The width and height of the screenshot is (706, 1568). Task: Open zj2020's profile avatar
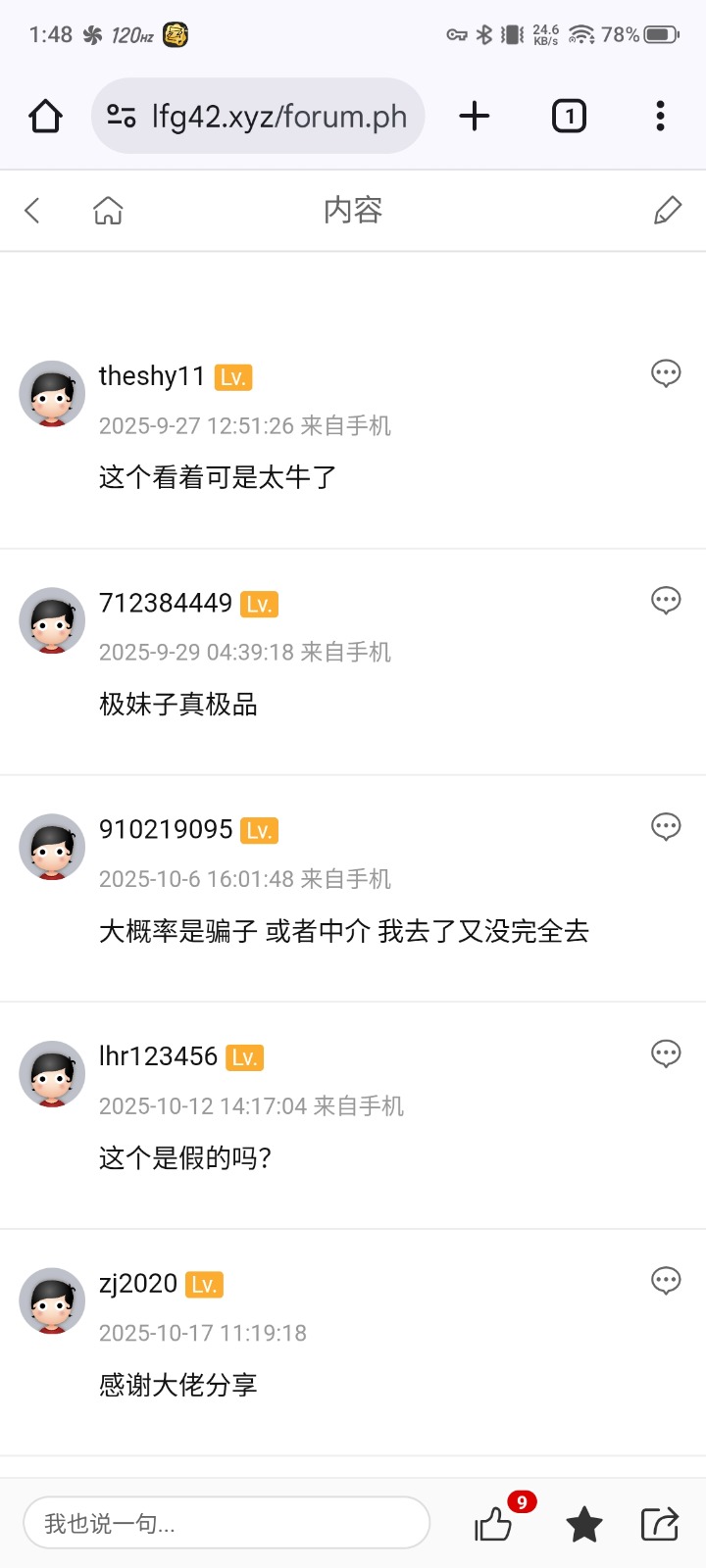tap(52, 1301)
